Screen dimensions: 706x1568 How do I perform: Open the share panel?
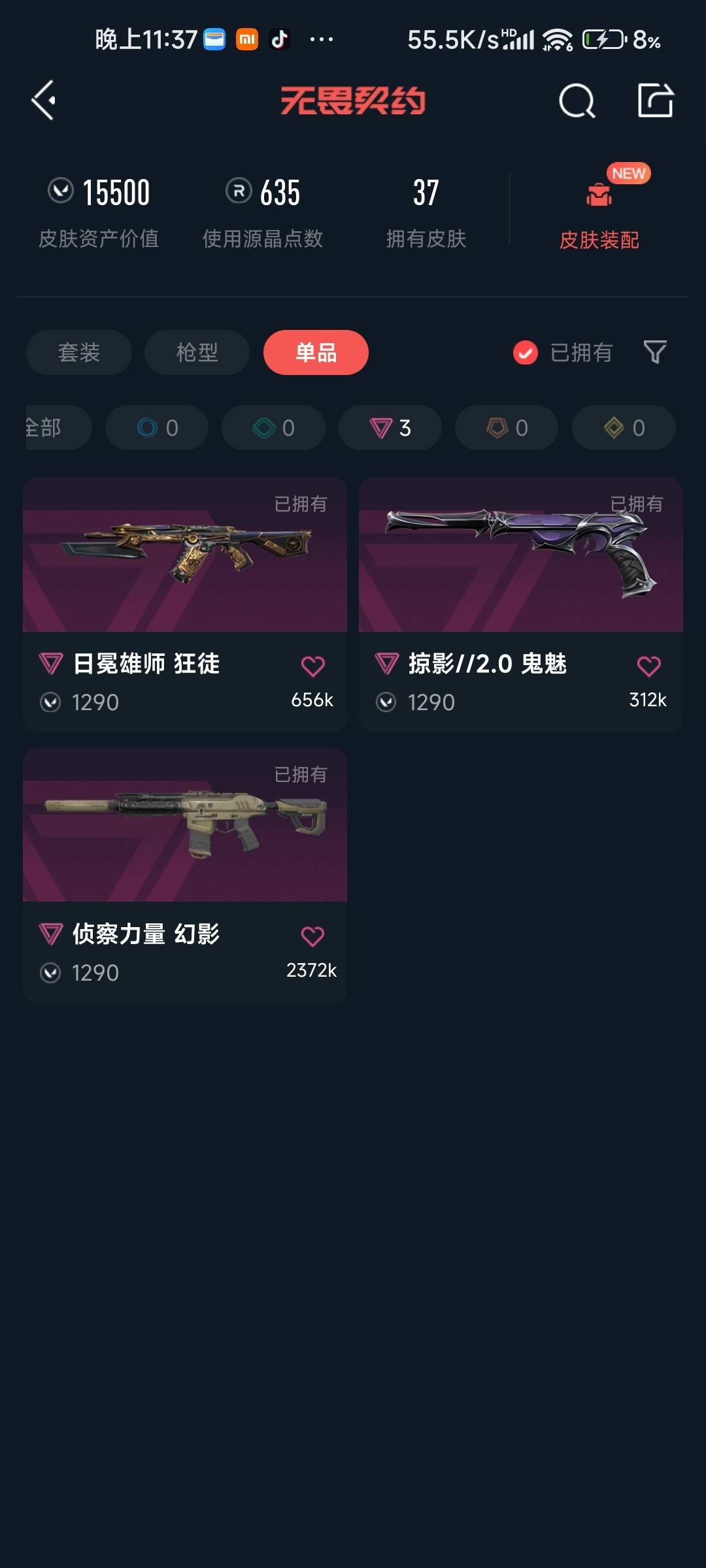(x=657, y=101)
